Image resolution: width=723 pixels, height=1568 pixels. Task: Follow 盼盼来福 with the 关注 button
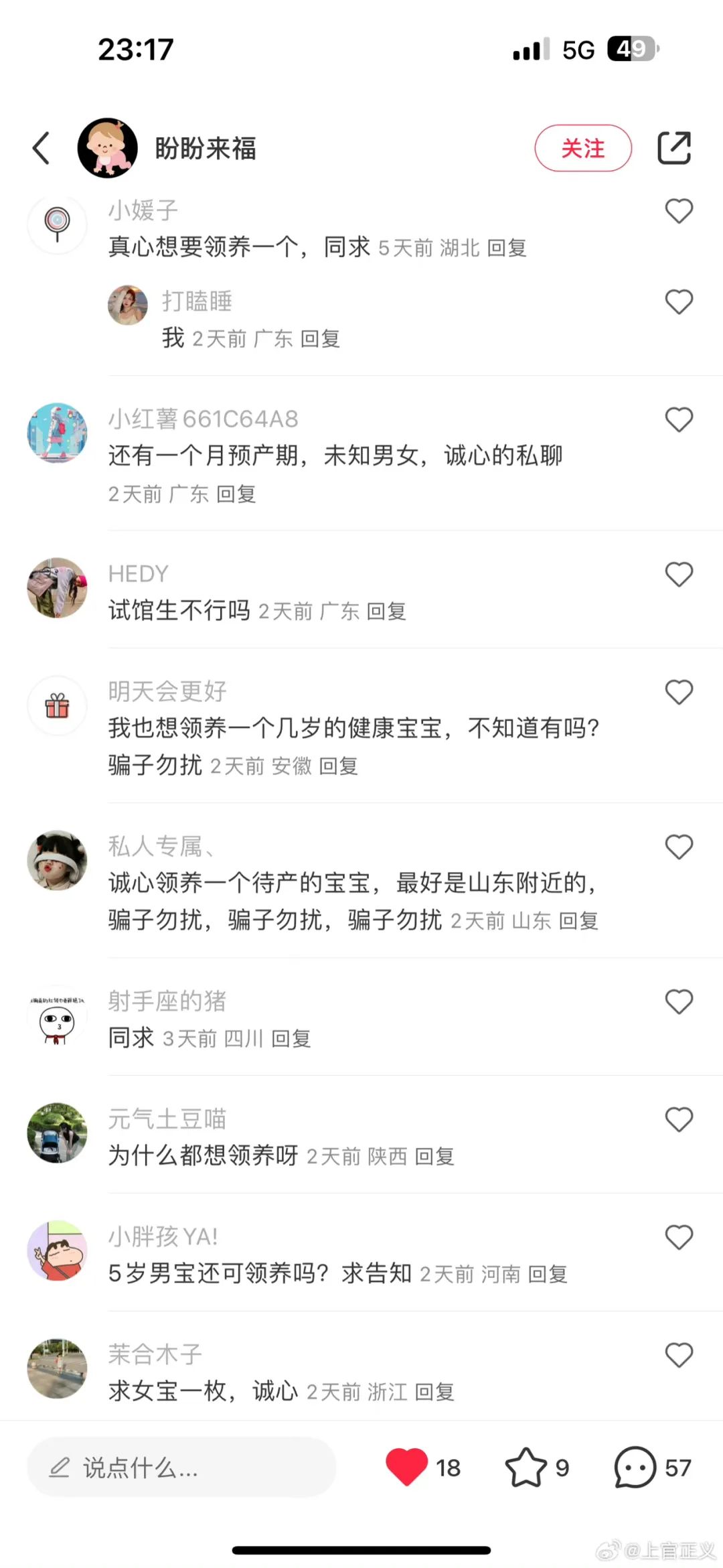click(x=582, y=148)
